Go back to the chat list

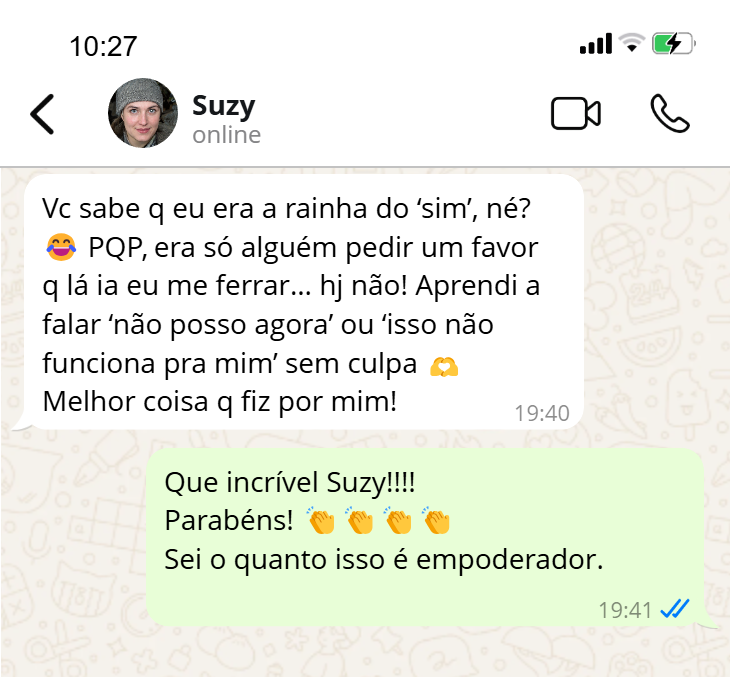pyautogui.click(x=42, y=114)
